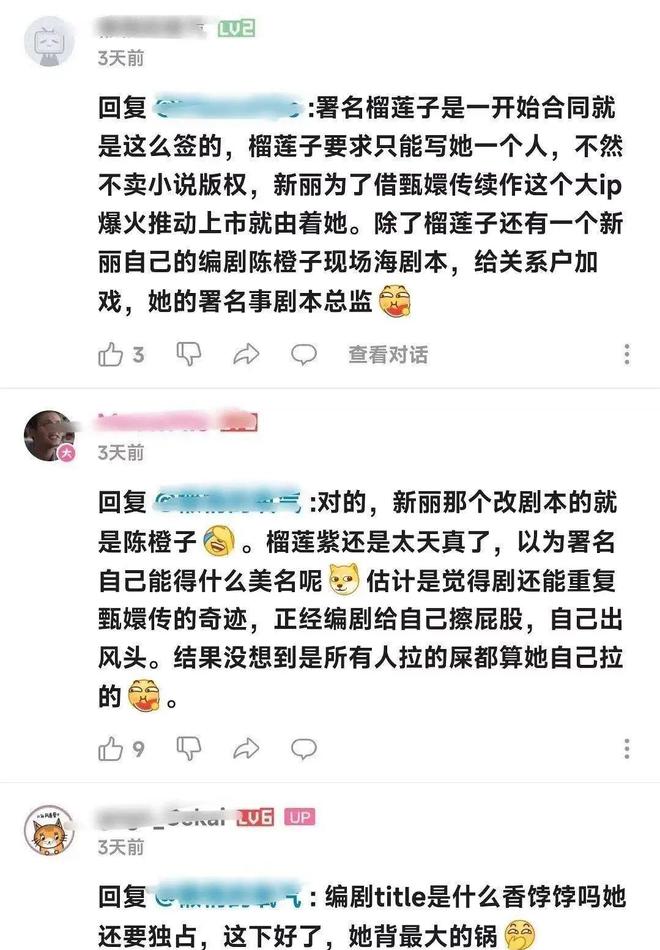Image resolution: width=660 pixels, height=950 pixels.
Task: Like the comment that has 9 likes
Action: [x=111, y=748]
